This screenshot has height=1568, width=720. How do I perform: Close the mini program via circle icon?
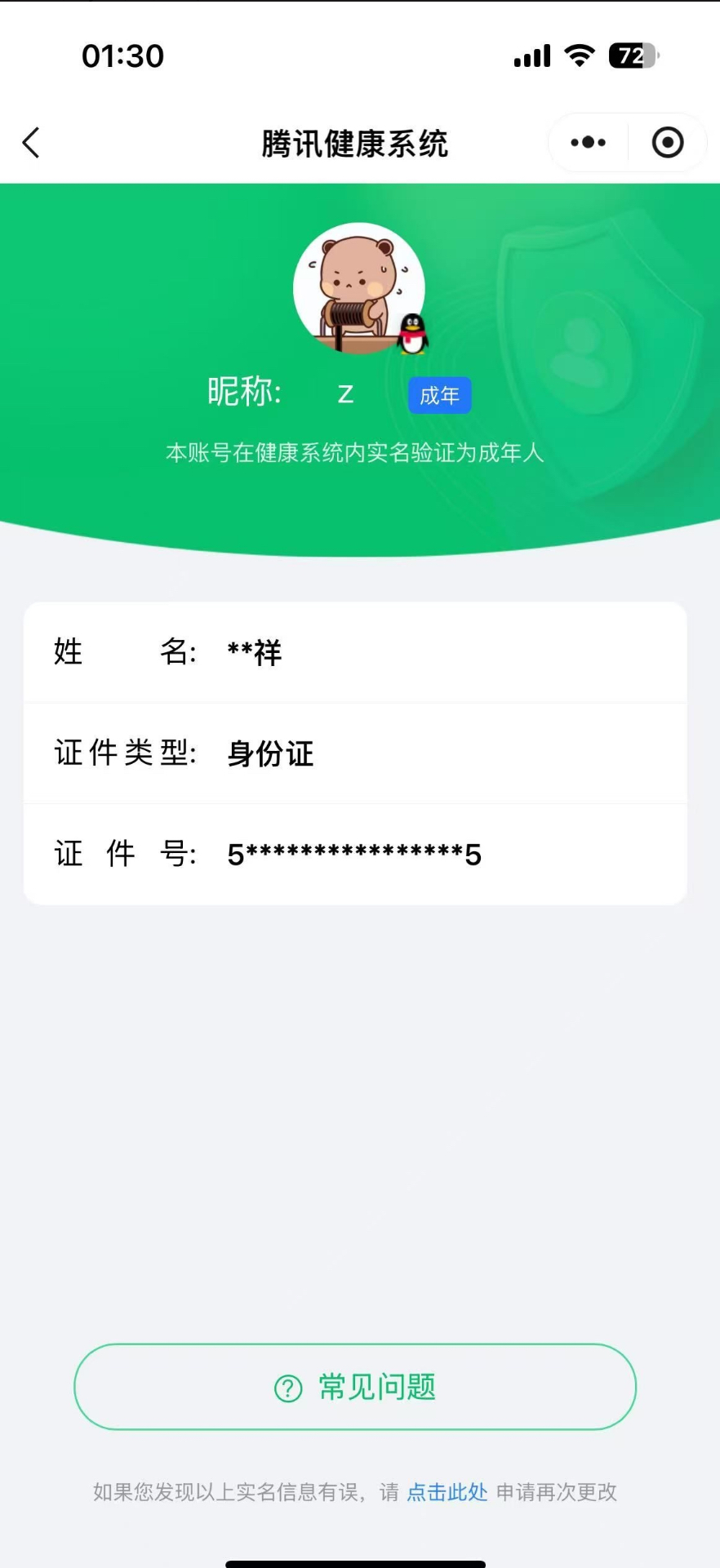pyautogui.click(x=668, y=143)
